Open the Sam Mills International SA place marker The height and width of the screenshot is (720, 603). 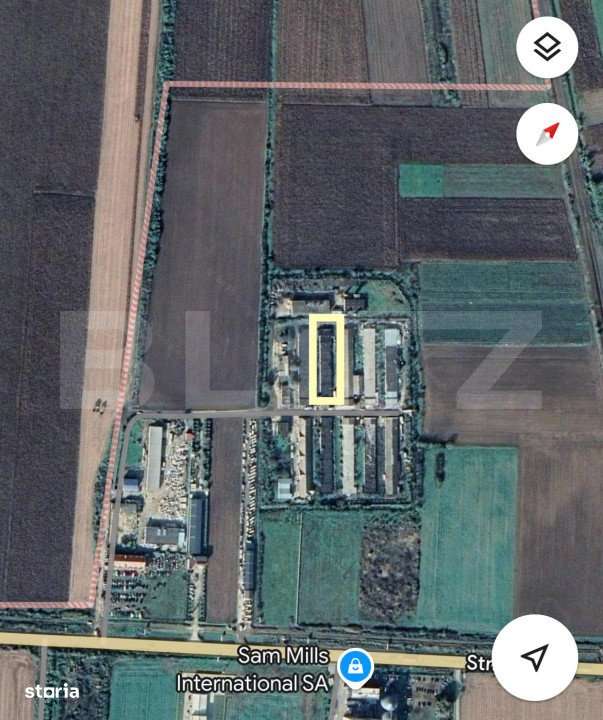pyautogui.click(x=354, y=666)
